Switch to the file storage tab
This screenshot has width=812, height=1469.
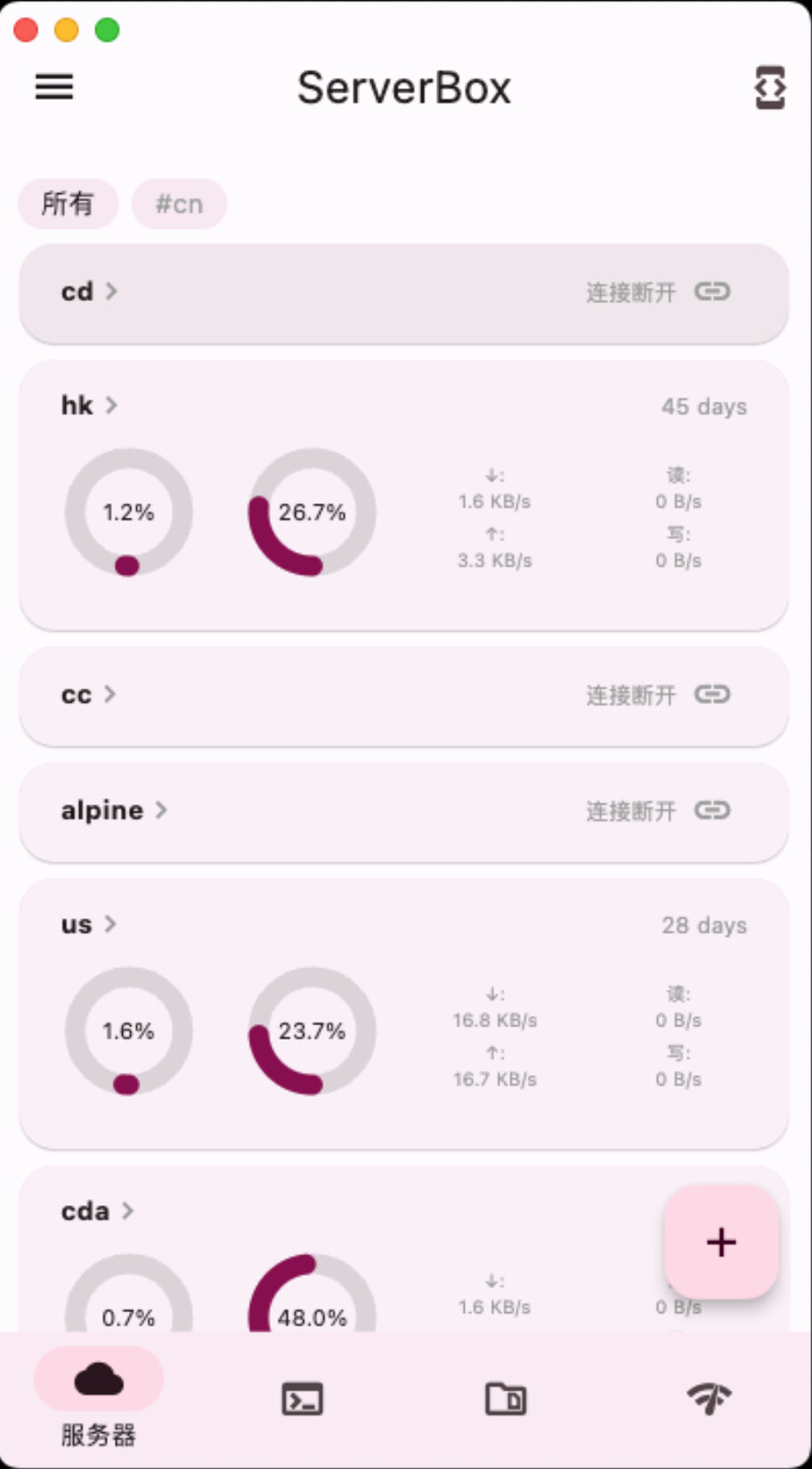[506, 1399]
